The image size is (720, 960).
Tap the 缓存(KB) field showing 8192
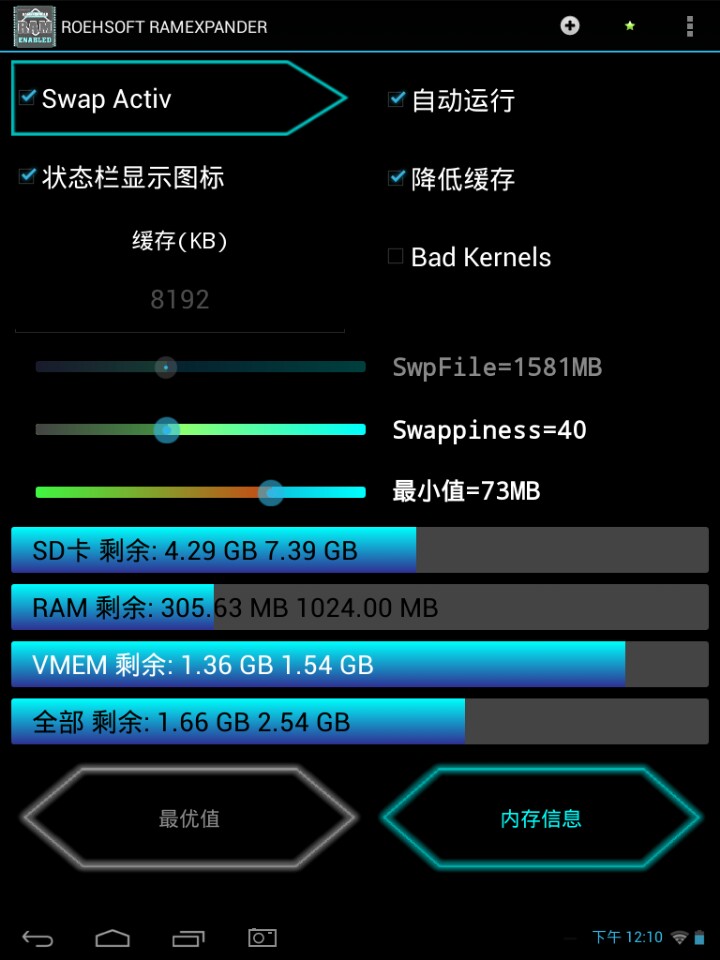[x=180, y=299]
